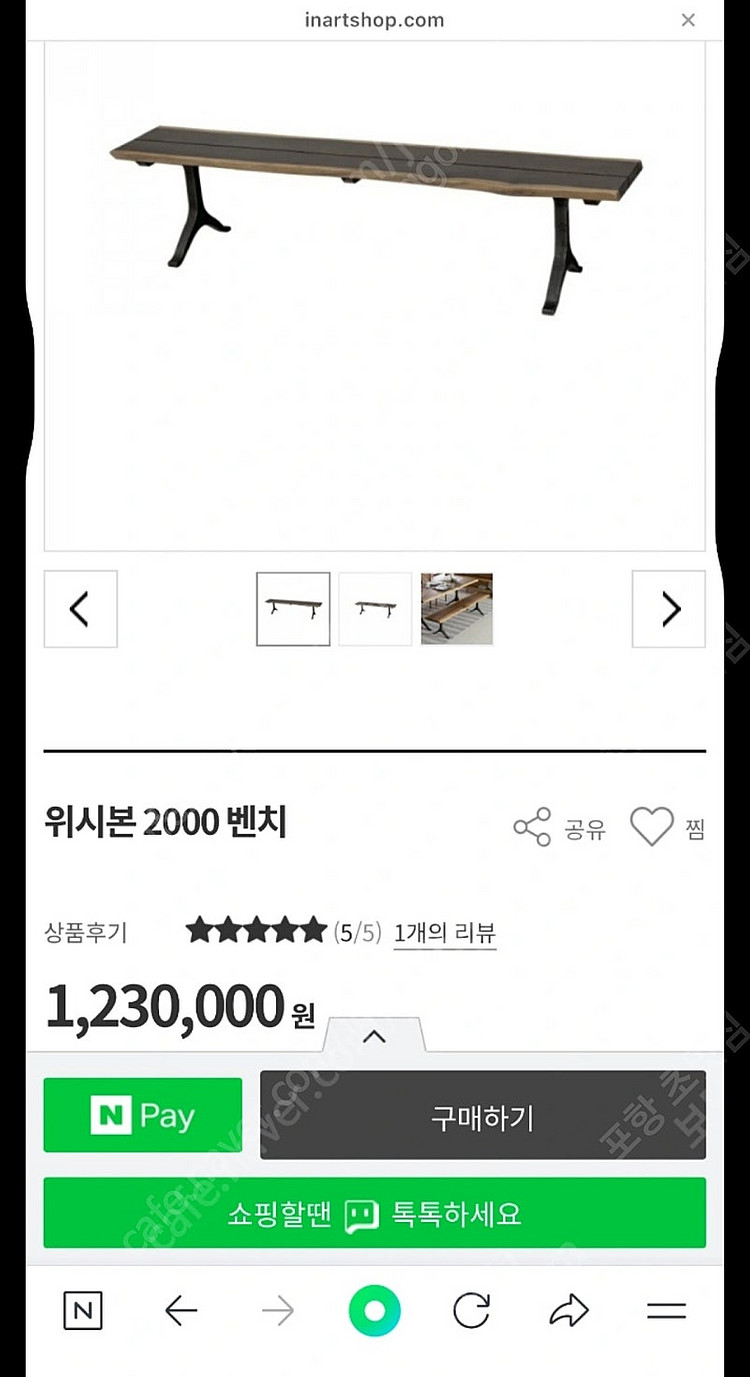Tap the Naver whale N icon in toolbar
The image size is (750, 1377).
(84, 1308)
